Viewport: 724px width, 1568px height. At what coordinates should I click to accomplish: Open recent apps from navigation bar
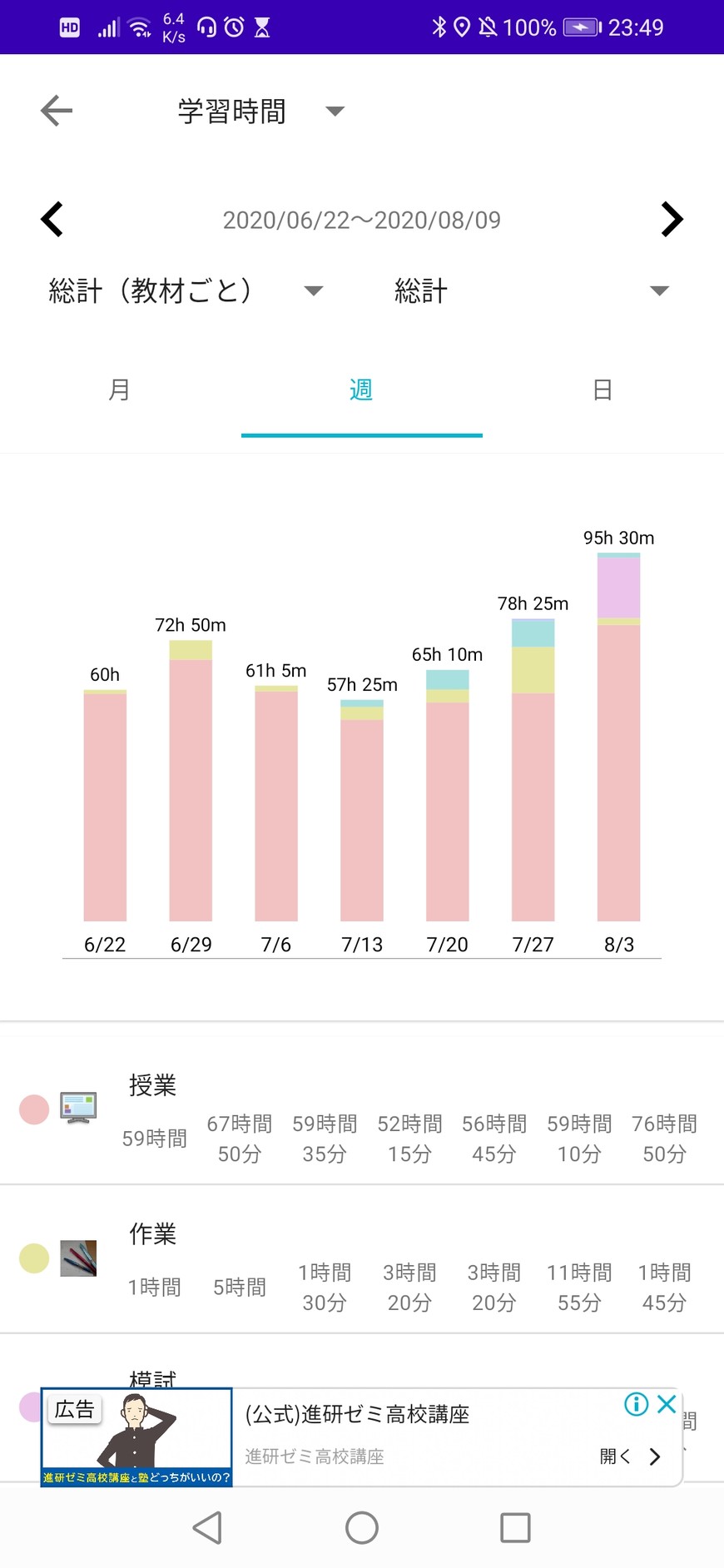pyautogui.click(x=515, y=1528)
